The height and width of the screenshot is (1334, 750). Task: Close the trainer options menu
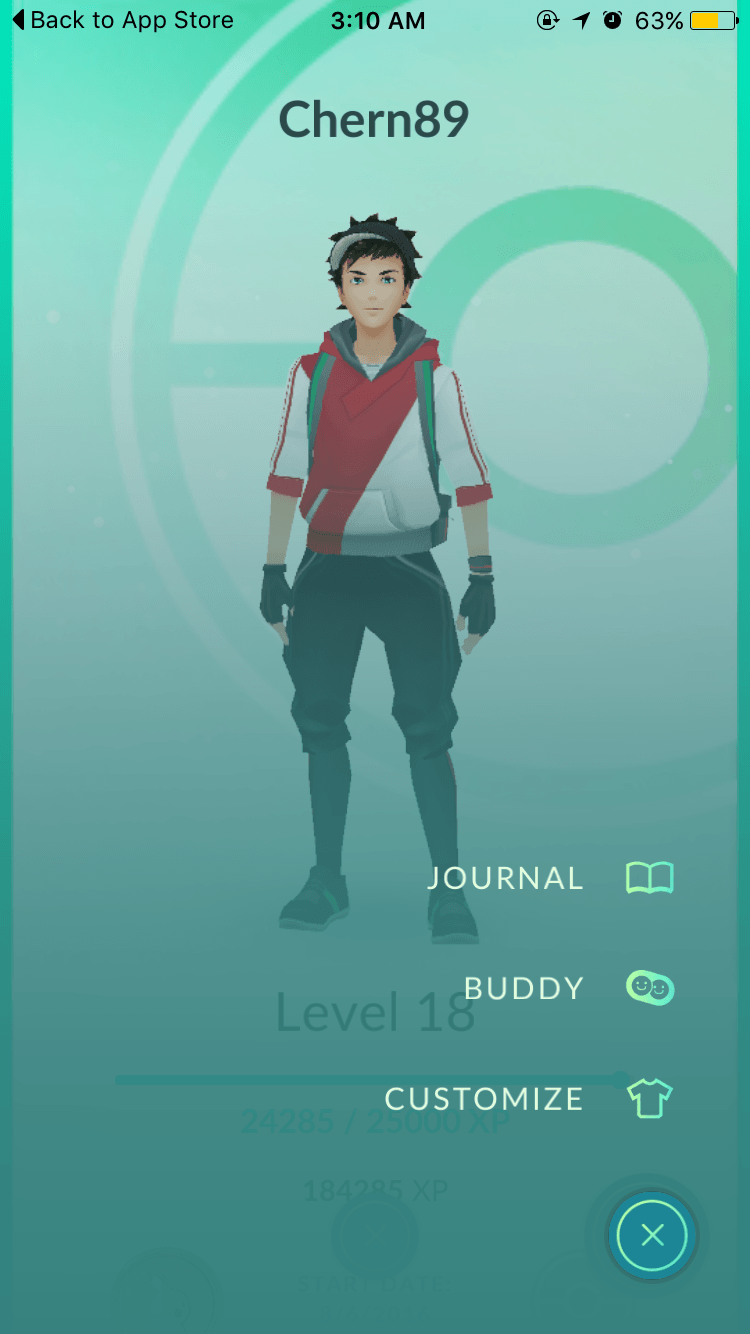click(652, 1236)
